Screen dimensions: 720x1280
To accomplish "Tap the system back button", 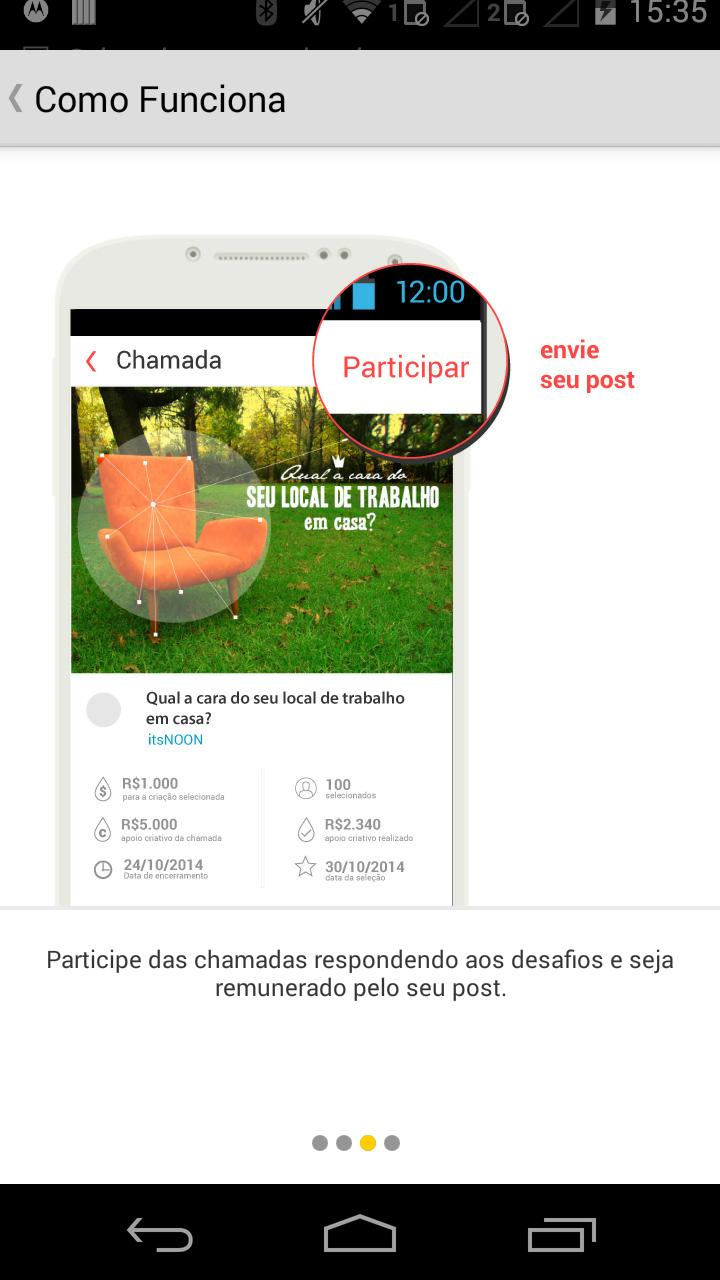I will pos(160,1234).
